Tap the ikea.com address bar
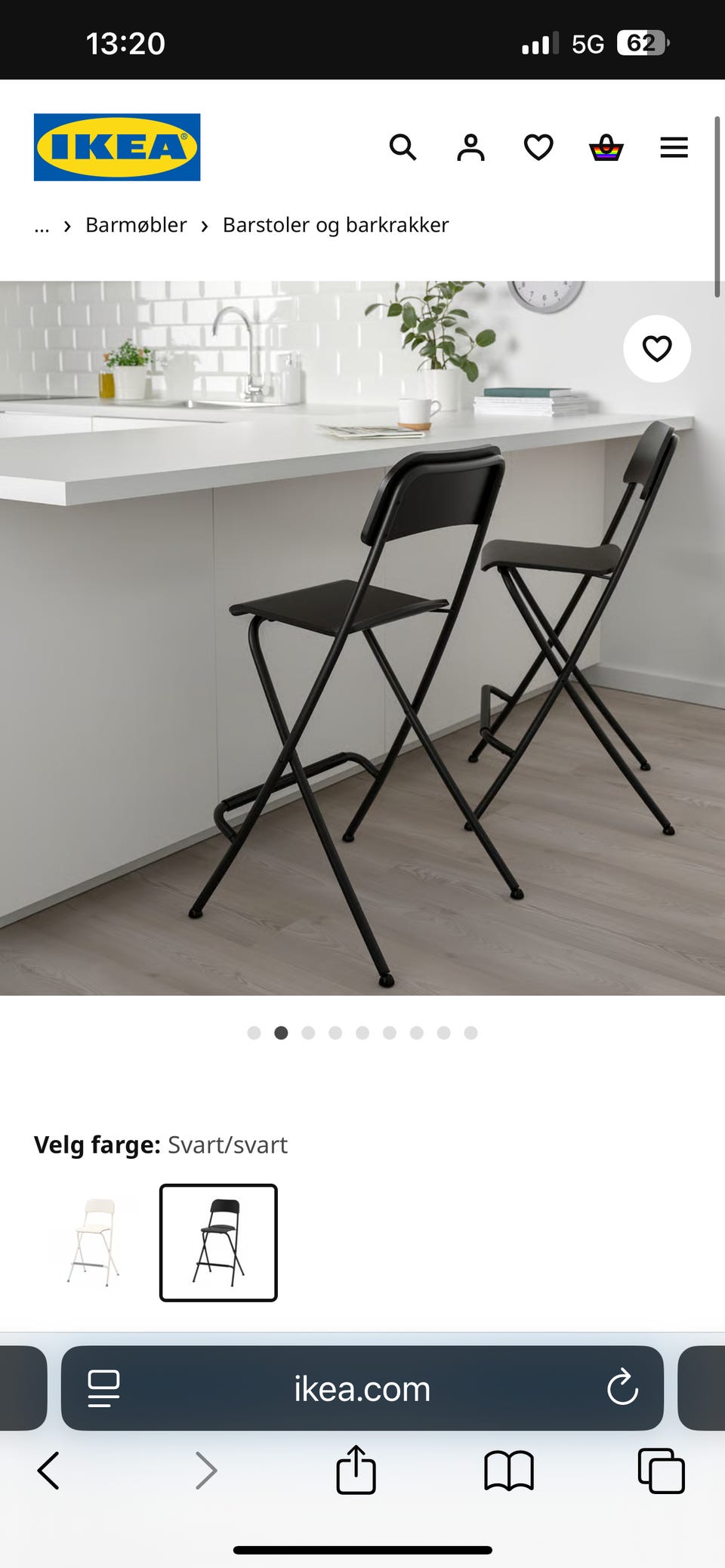The image size is (725, 1568). (362, 1388)
